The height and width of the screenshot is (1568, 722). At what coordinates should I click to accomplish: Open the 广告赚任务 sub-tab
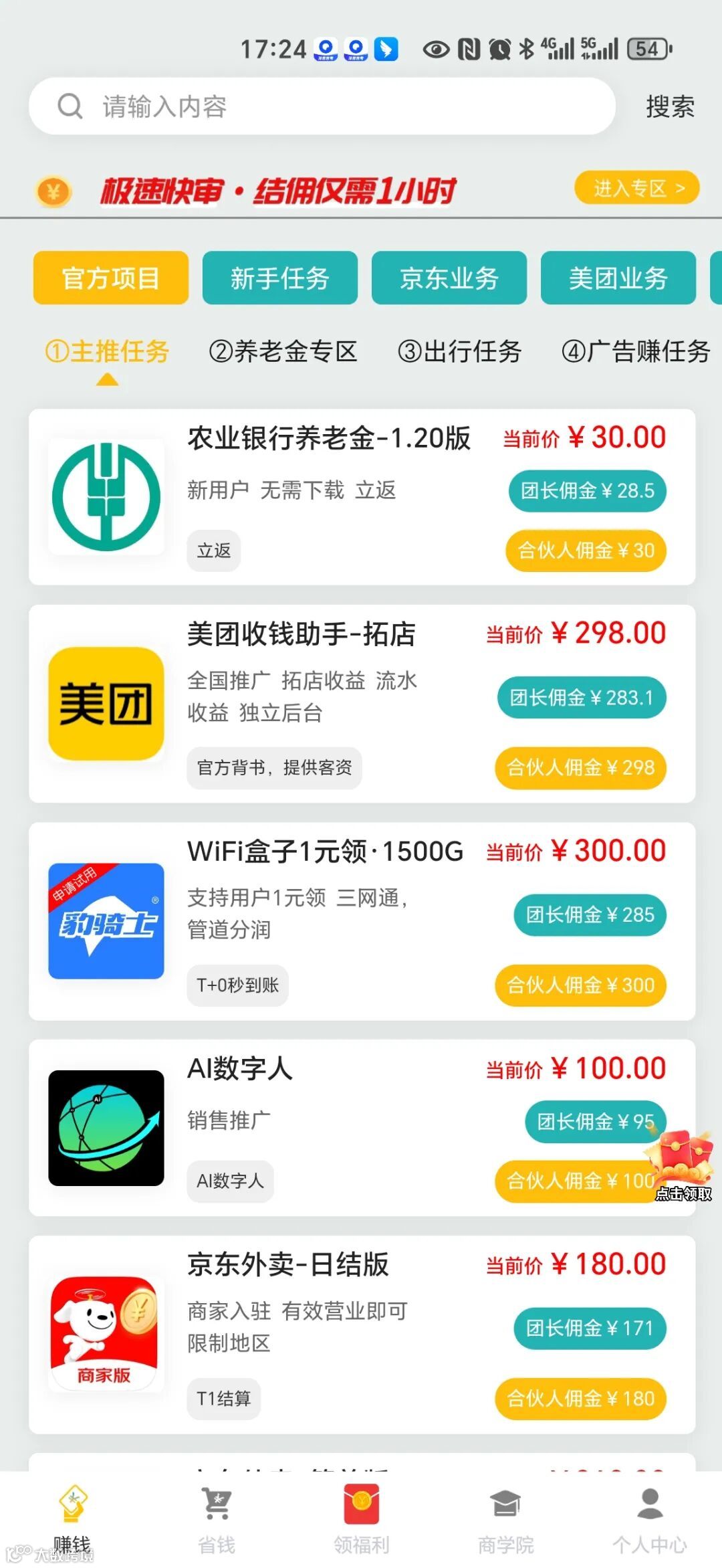(635, 352)
